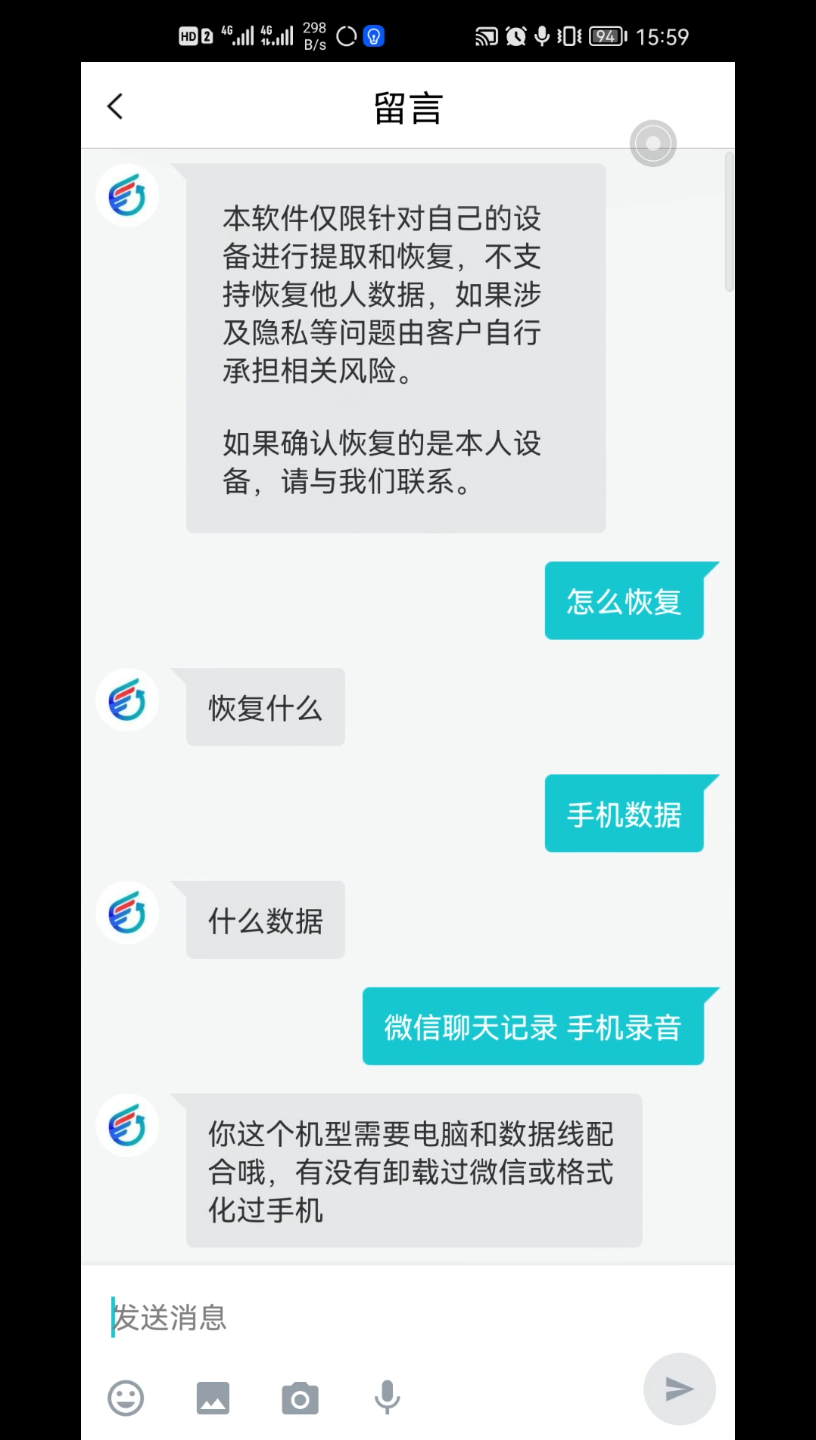Tap the avatar next to the first long message
Viewport: 816px width, 1440px height.
pos(126,196)
